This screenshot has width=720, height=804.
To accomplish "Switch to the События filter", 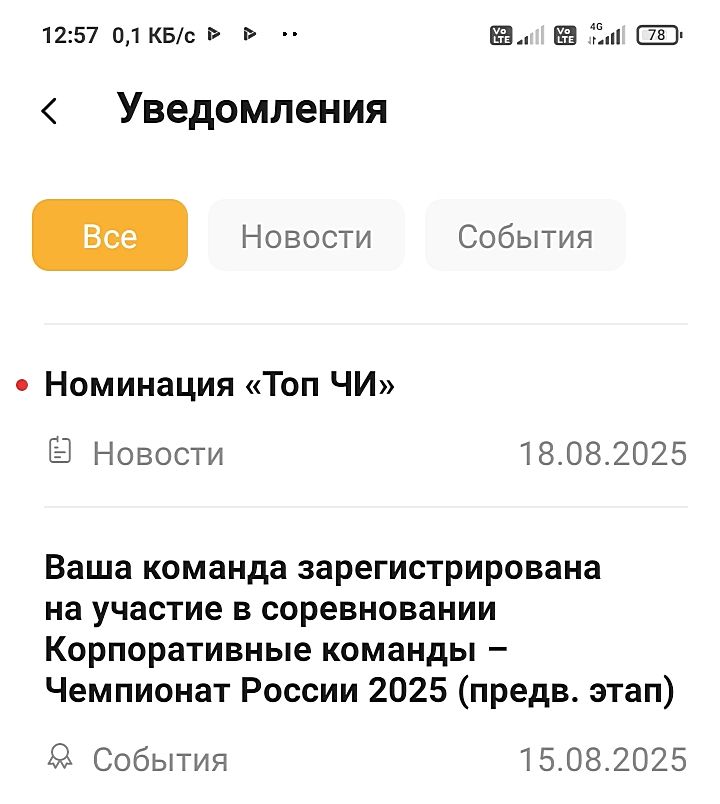I will (x=525, y=236).
